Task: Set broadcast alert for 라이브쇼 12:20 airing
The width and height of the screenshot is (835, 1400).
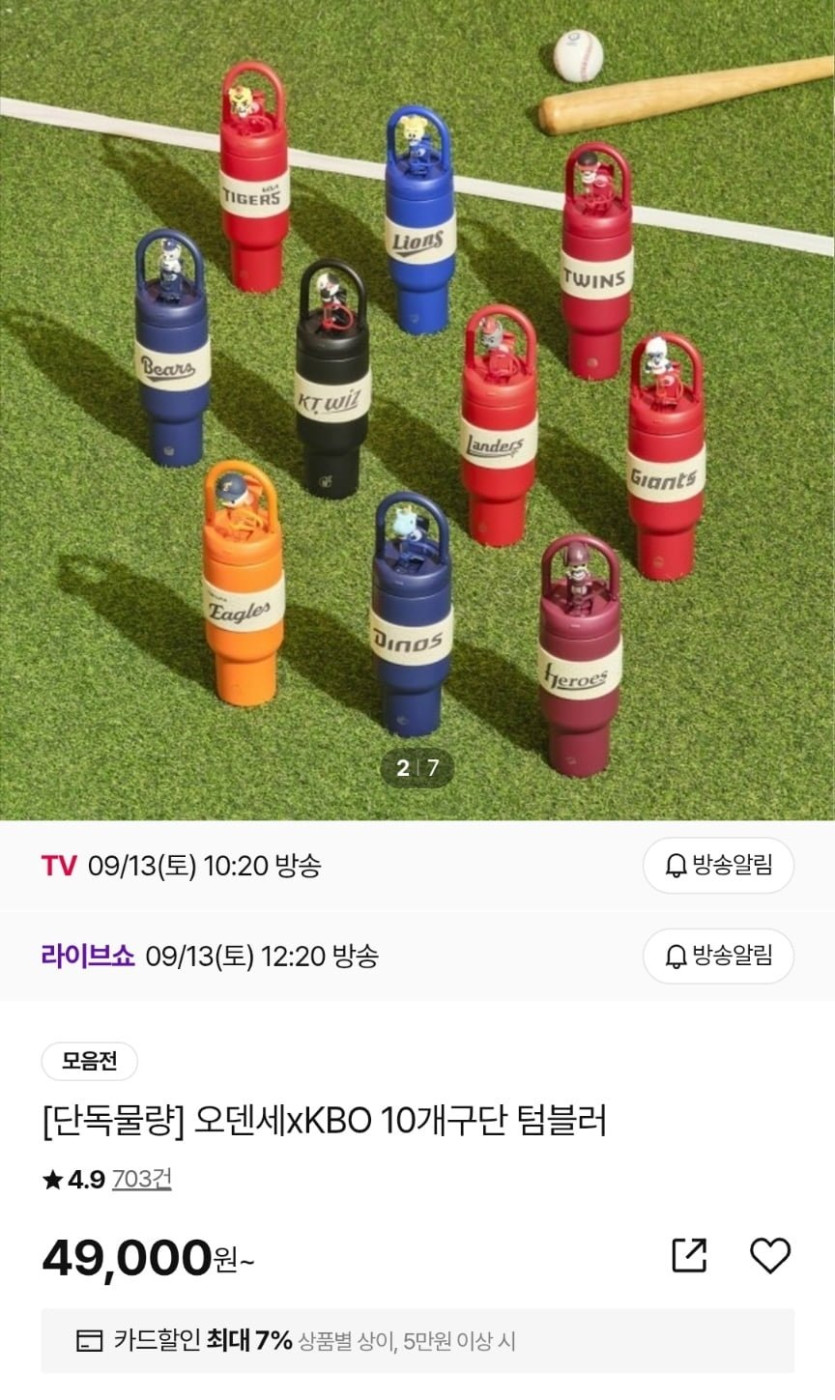Action: (x=718, y=956)
